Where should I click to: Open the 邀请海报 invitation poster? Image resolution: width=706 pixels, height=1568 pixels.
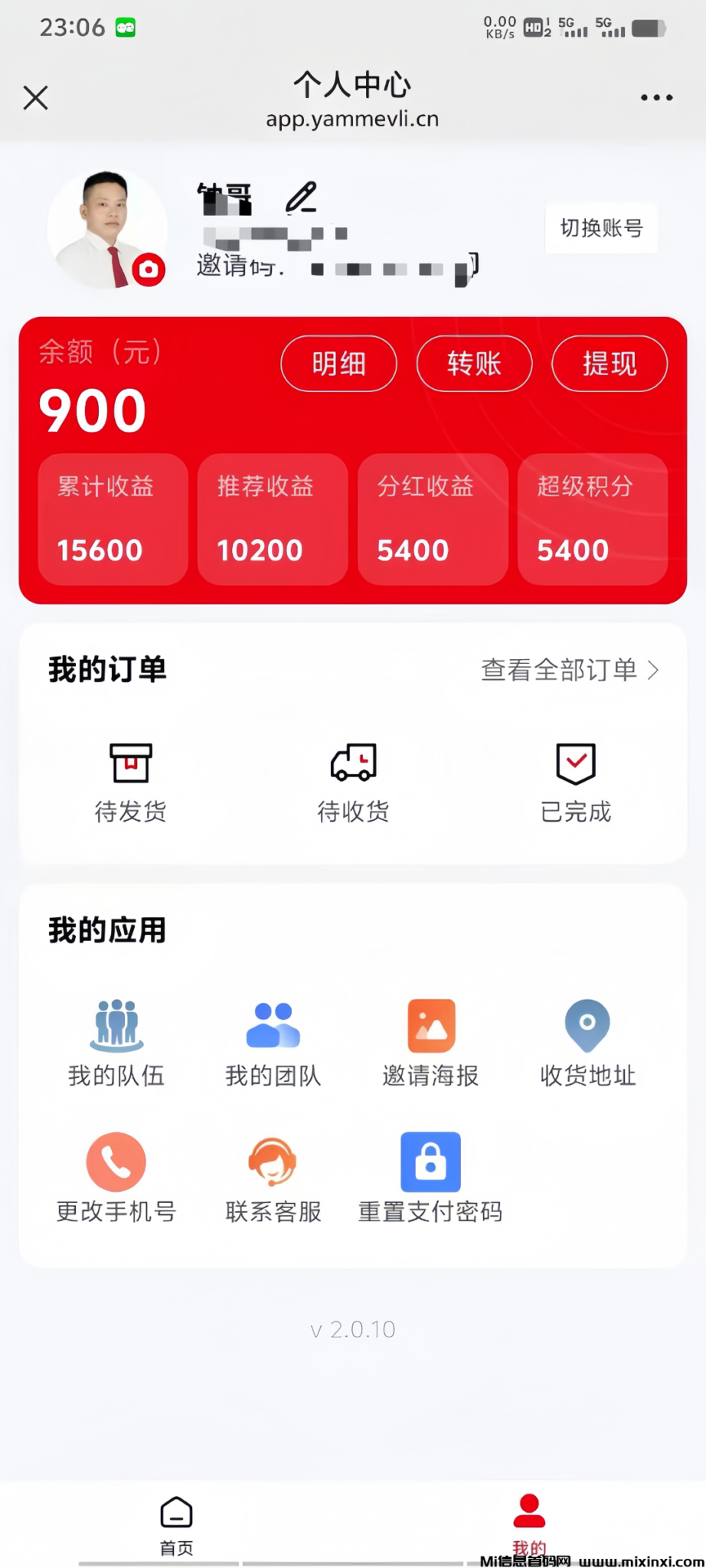[431, 1043]
